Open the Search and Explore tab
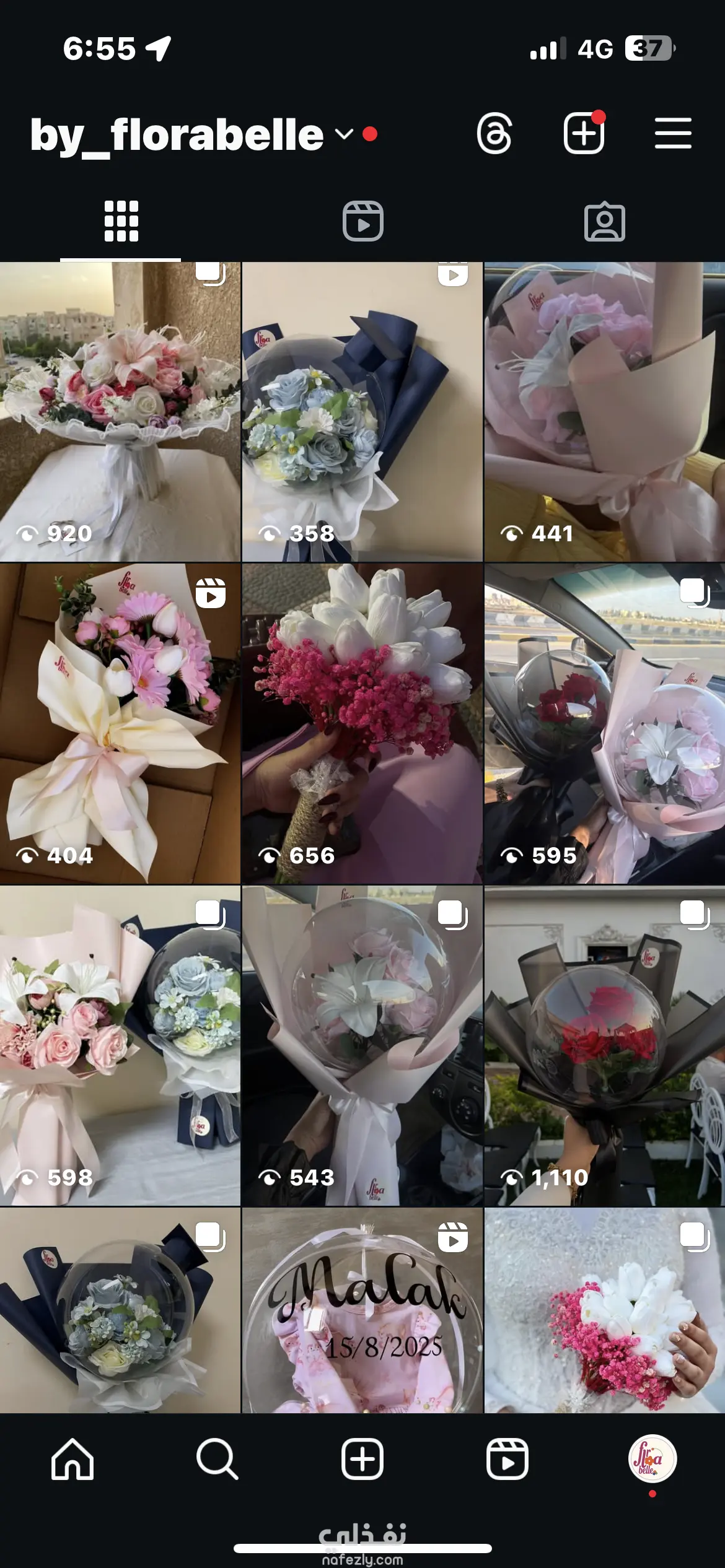 point(217,1459)
